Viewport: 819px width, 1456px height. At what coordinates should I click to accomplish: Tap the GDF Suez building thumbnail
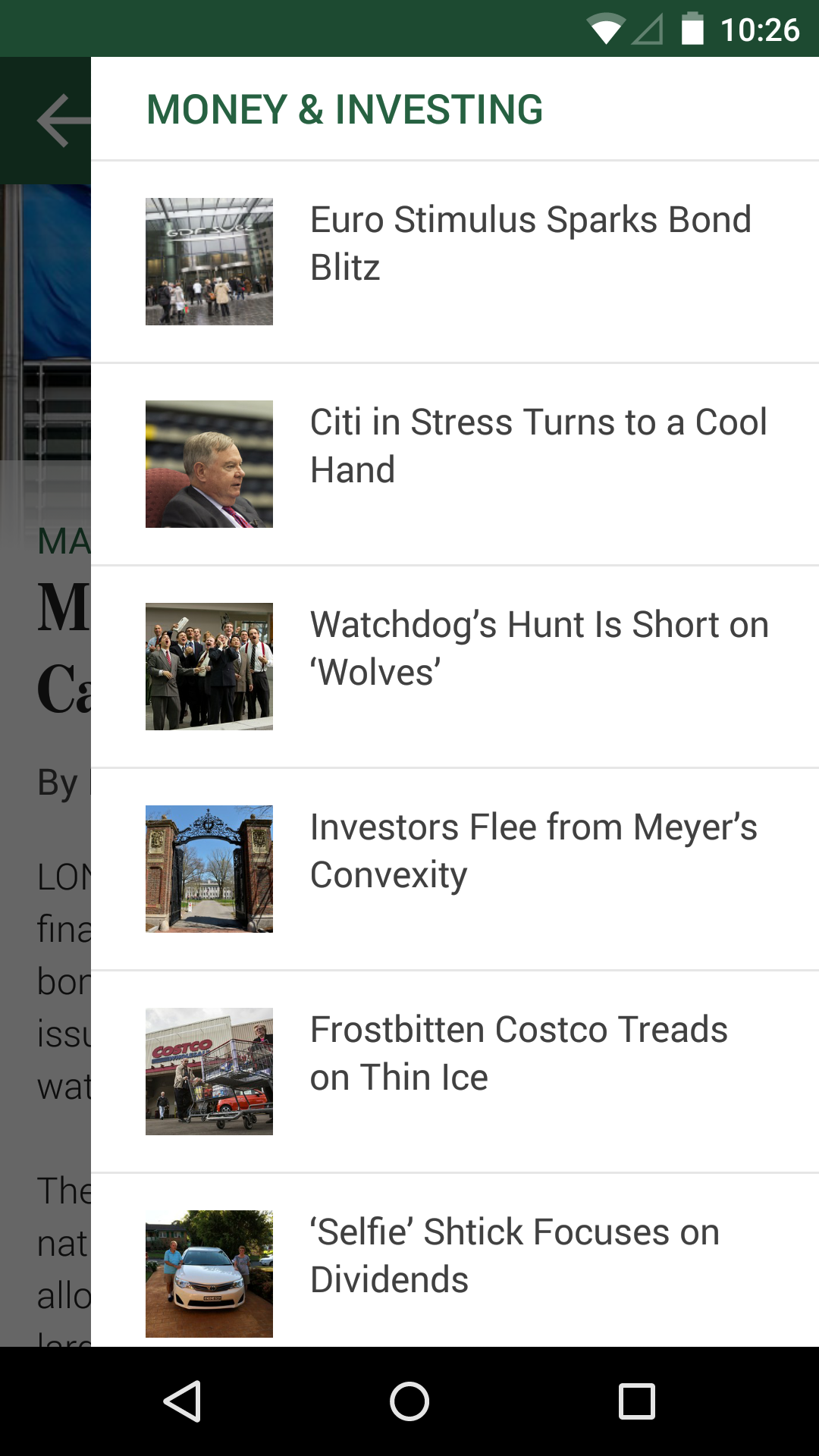tap(209, 261)
